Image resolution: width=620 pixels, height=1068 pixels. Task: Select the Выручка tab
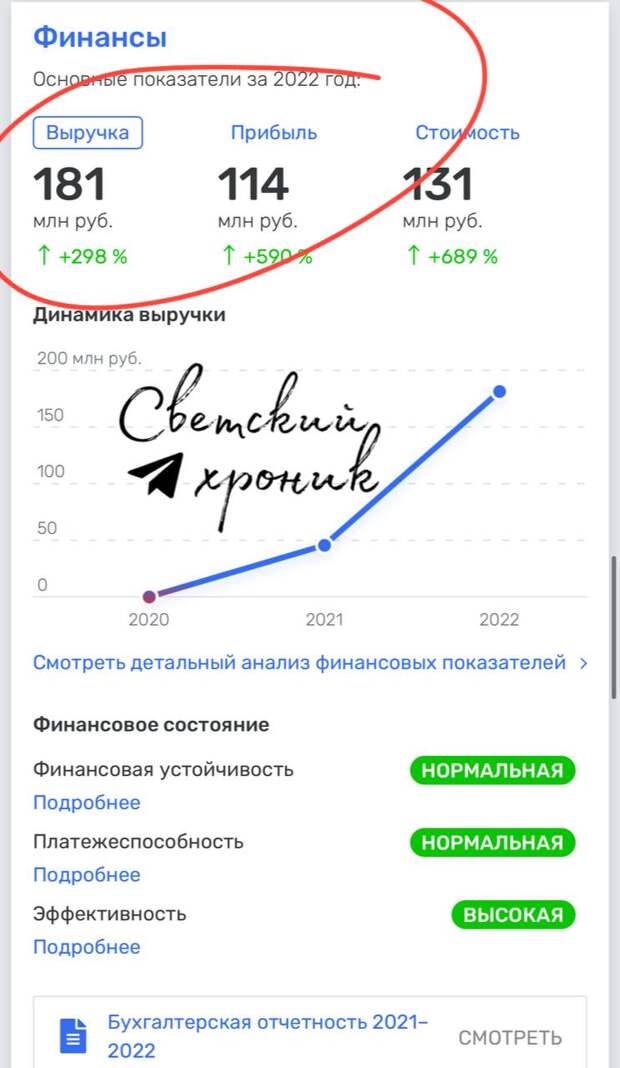pyautogui.click(x=88, y=132)
